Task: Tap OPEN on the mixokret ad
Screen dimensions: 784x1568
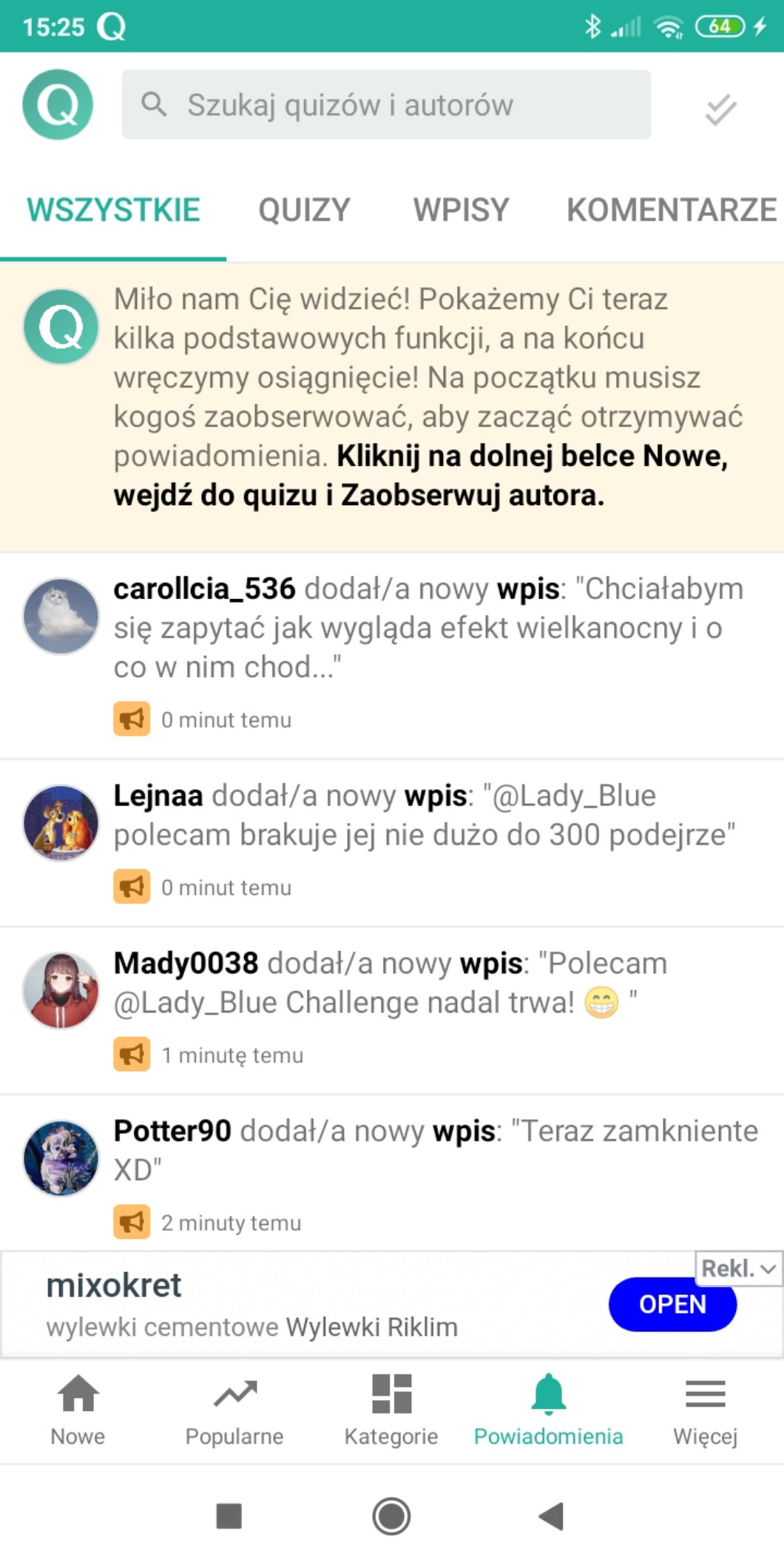Action: click(x=672, y=1304)
